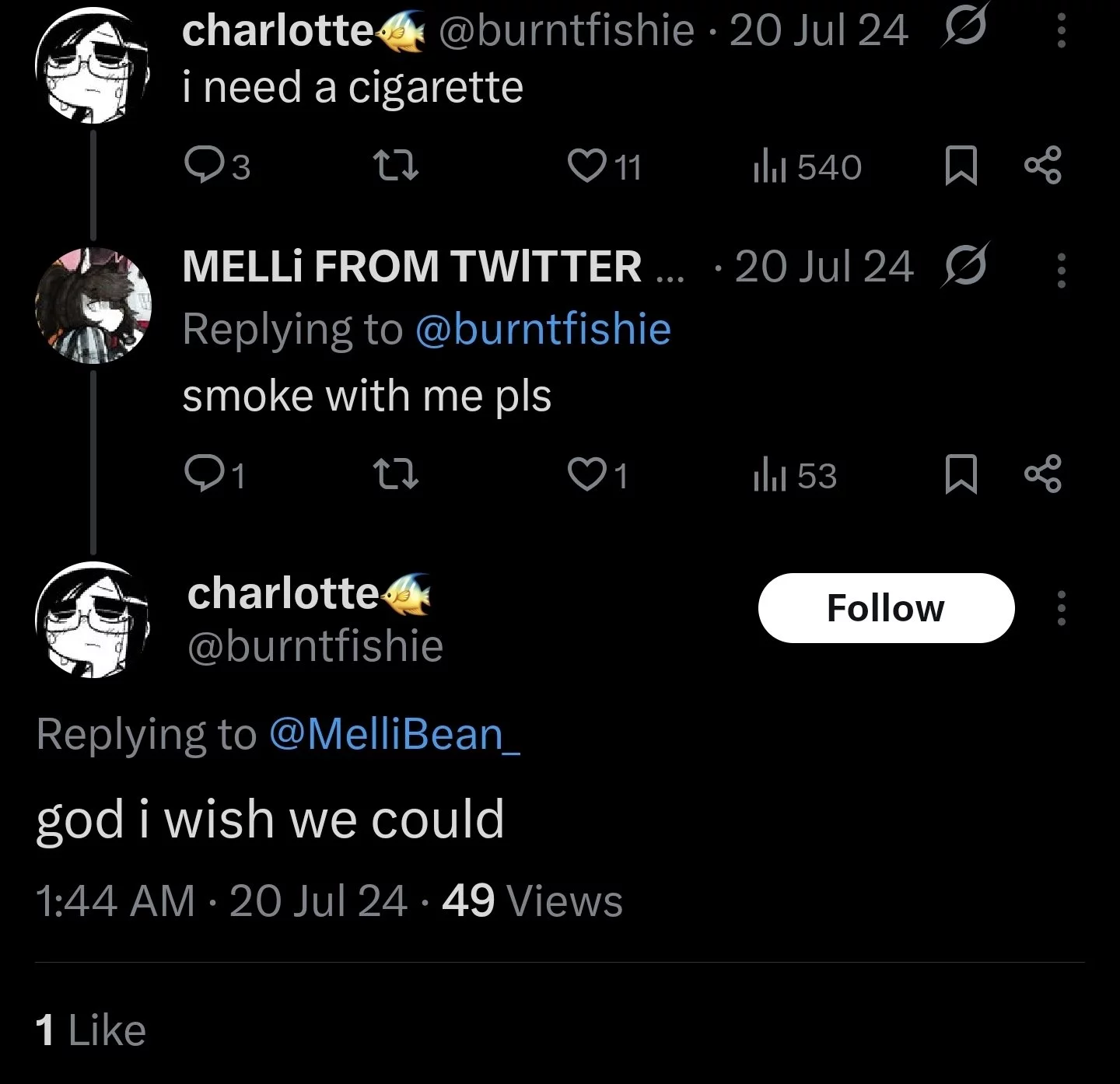This screenshot has width=1120, height=1084.
Task: Open more options beside the Follow button
Action: [x=1061, y=608]
